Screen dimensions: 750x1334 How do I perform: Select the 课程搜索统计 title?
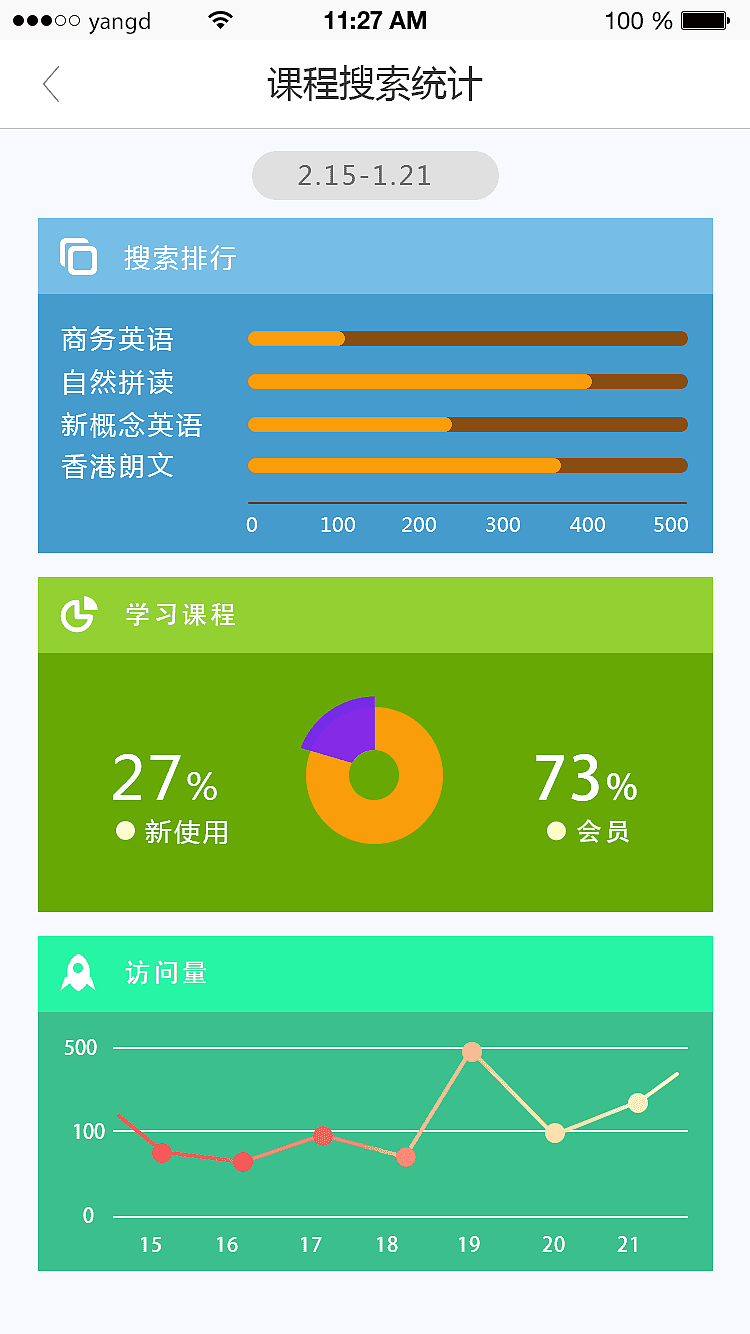(x=374, y=84)
